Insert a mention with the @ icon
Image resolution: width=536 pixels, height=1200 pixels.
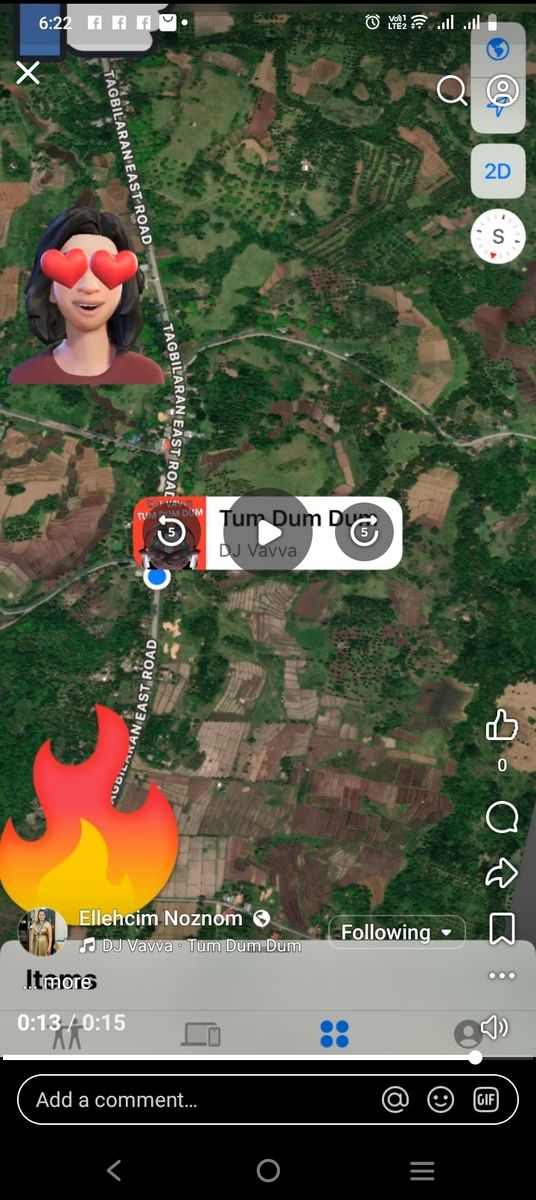396,1100
